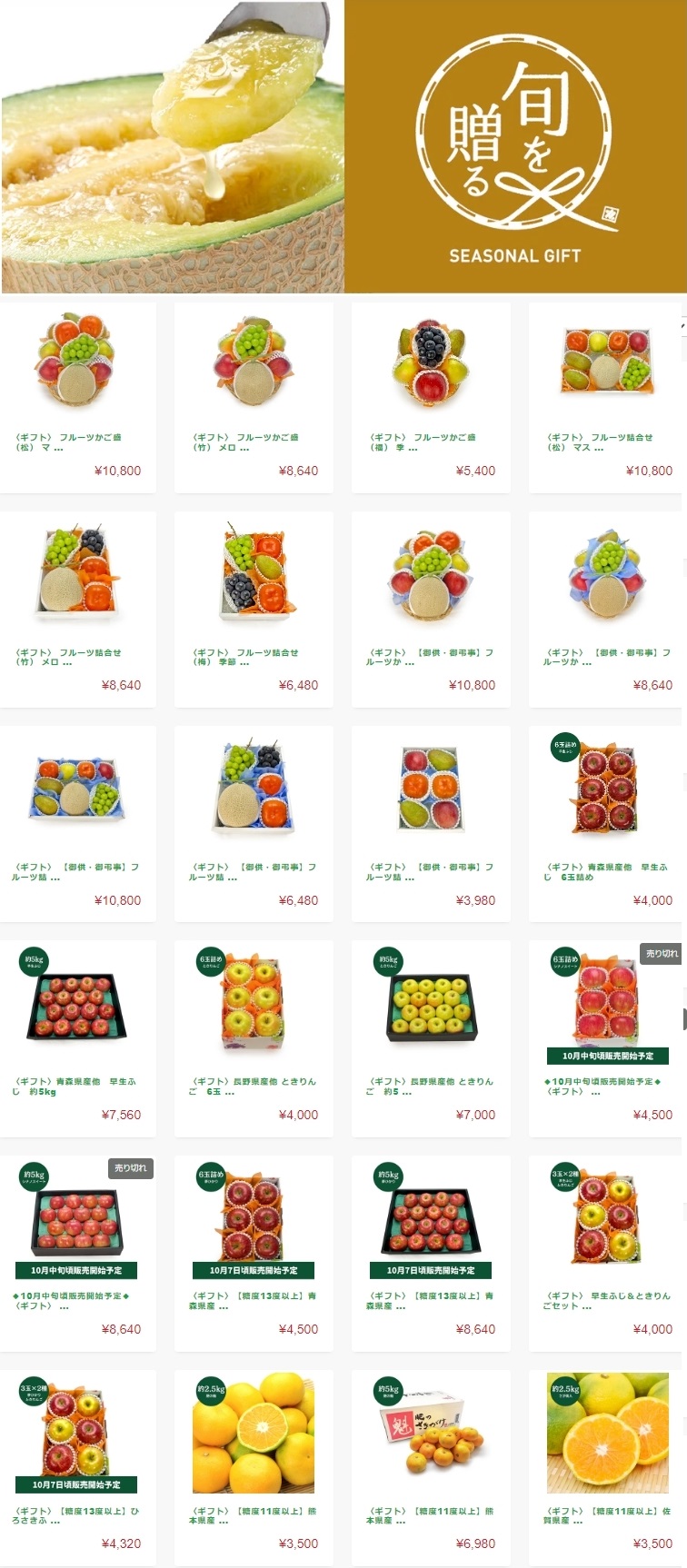
Task: View the フルーツかご盛（梅） ¥5,400 gift
Action: 431,363
